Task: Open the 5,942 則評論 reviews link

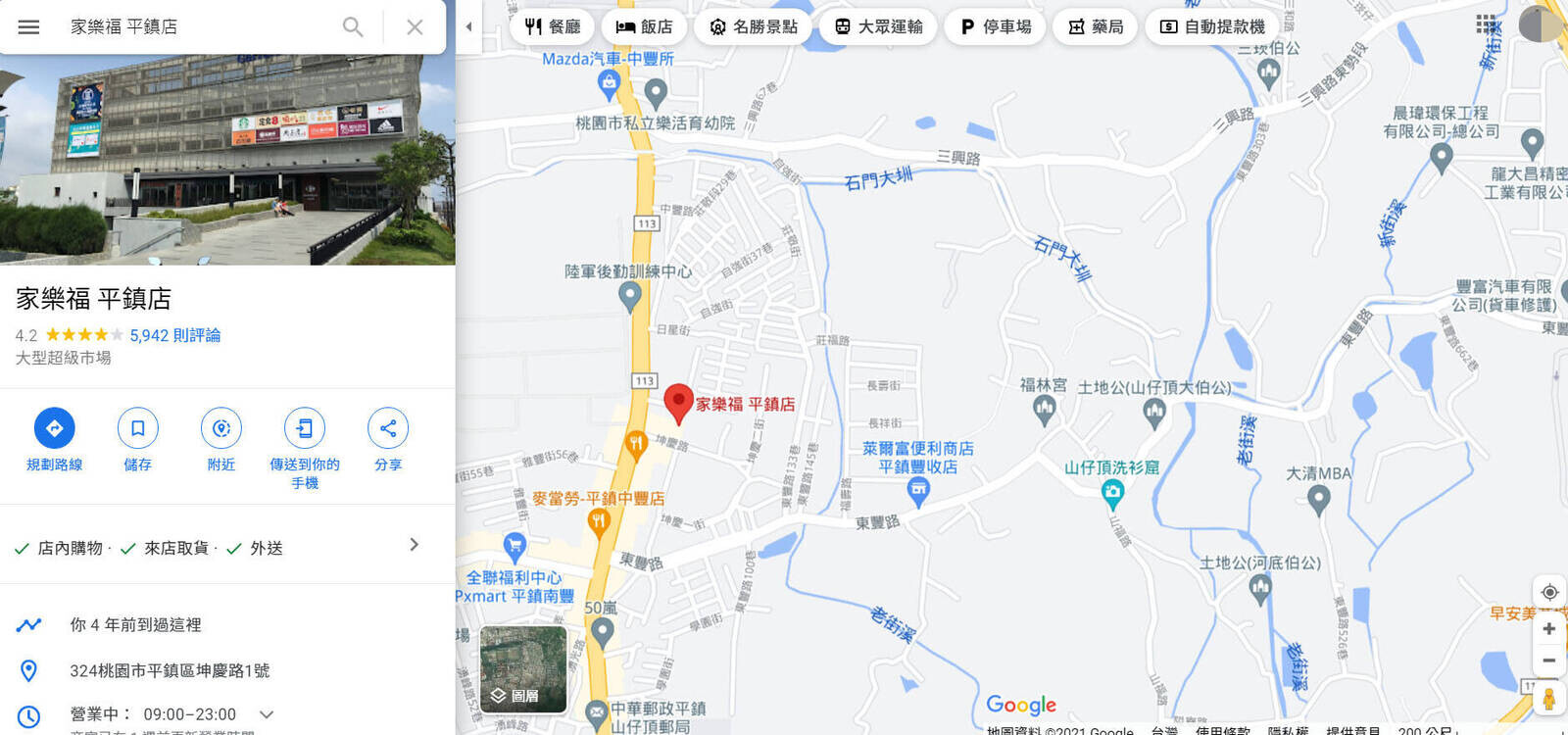Action: pyautogui.click(x=175, y=335)
